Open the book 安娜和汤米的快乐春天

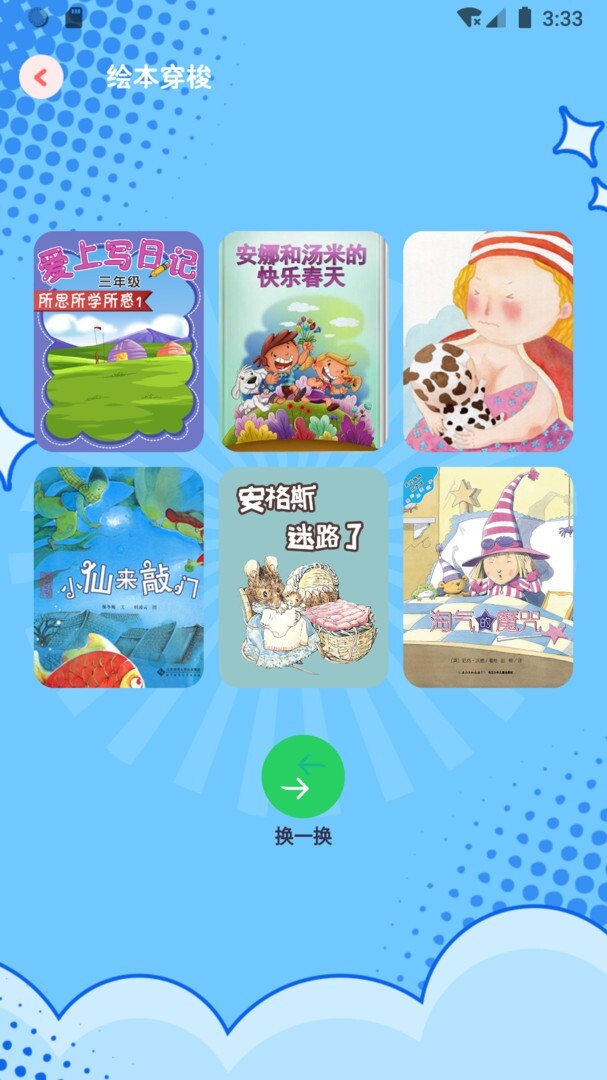(x=303, y=341)
